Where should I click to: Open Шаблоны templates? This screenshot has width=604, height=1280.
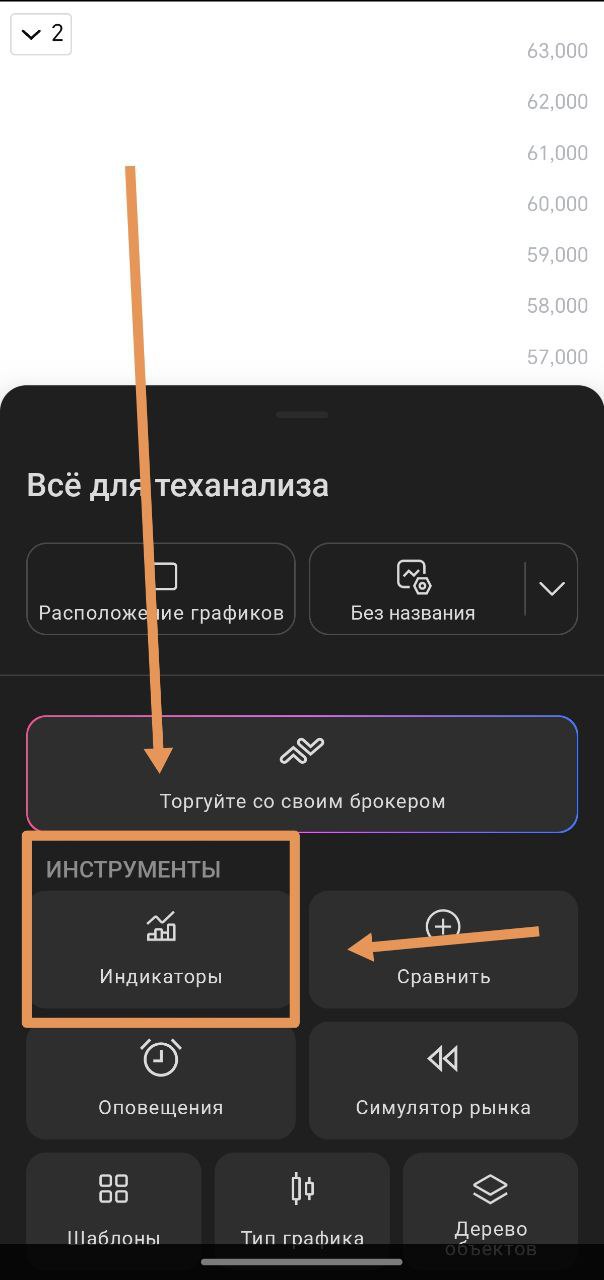[x=114, y=1205]
